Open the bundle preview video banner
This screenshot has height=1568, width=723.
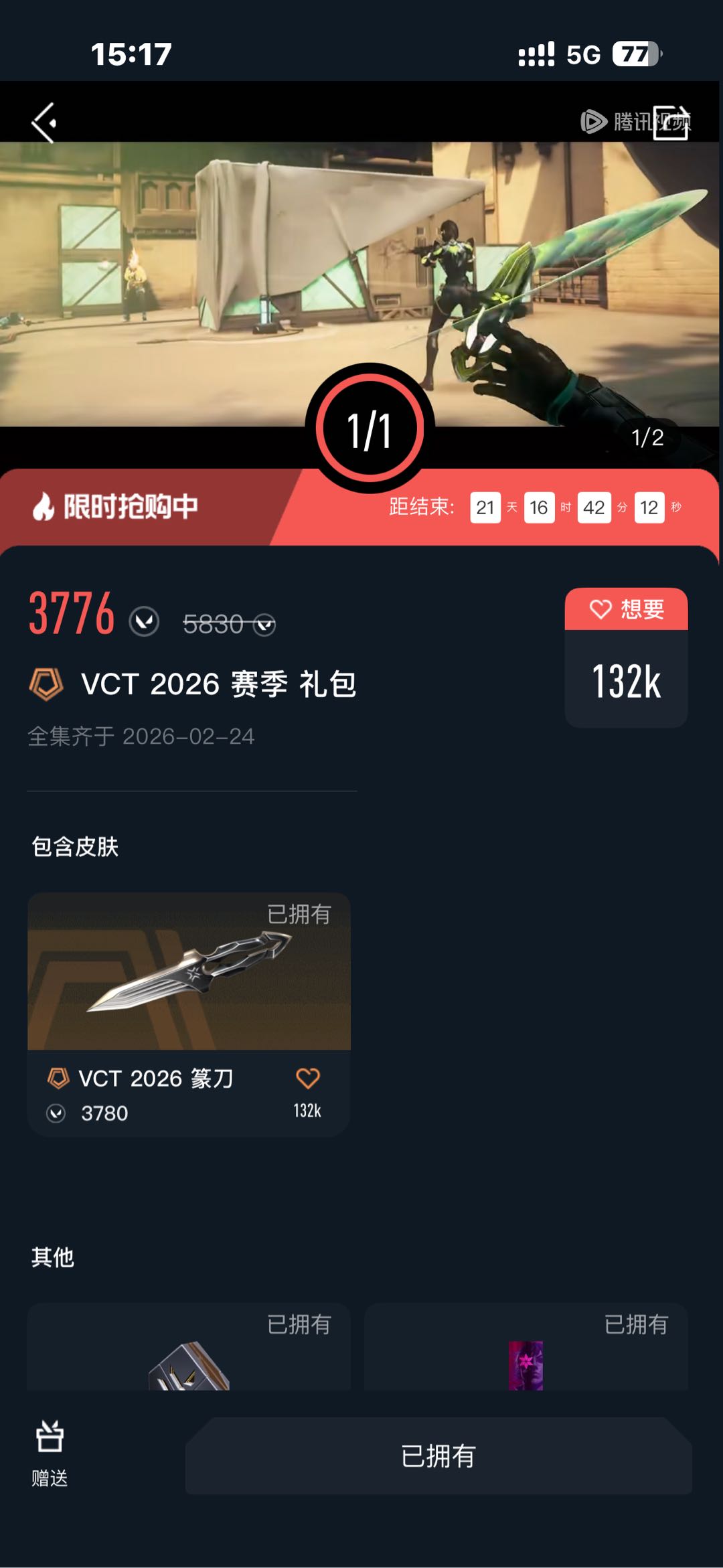[361, 281]
